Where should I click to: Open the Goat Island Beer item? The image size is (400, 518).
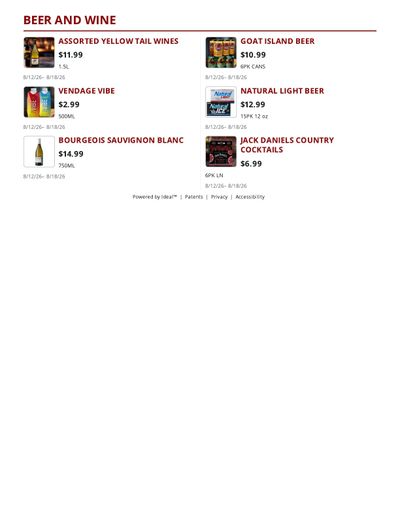coord(277,41)
